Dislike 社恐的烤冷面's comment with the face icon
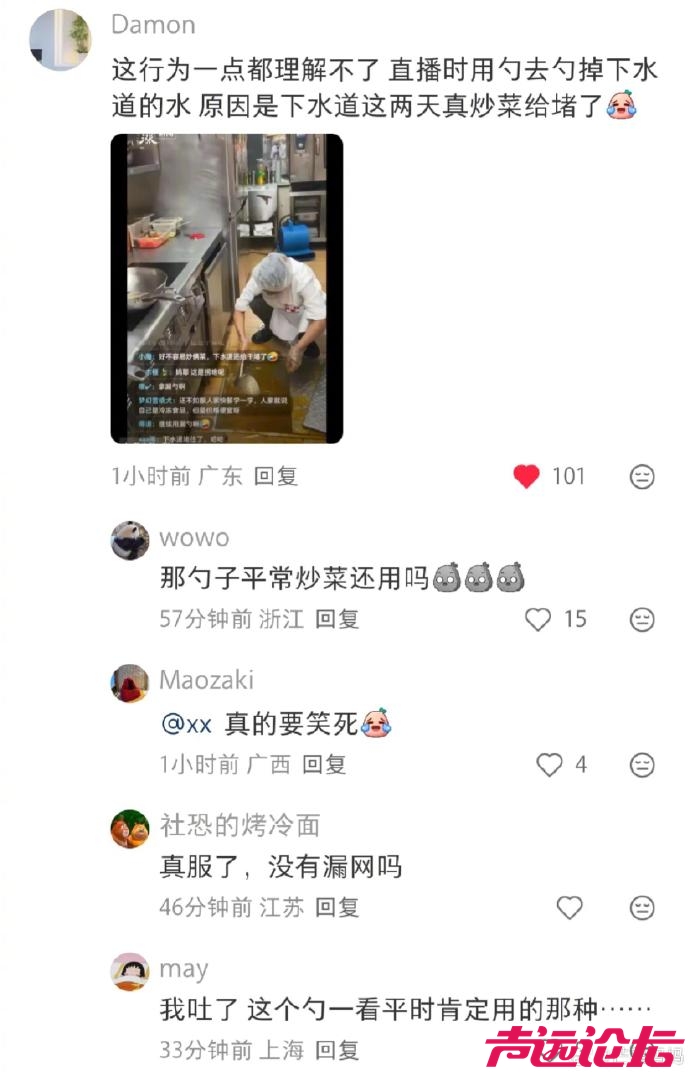 pos(642,908)
